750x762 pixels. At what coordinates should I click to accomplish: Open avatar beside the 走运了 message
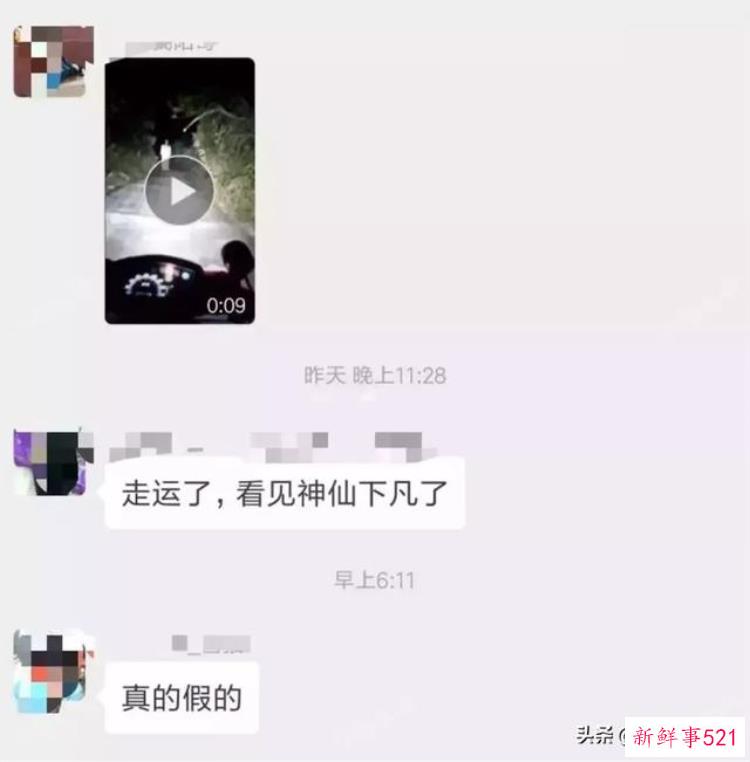point(53,463)
